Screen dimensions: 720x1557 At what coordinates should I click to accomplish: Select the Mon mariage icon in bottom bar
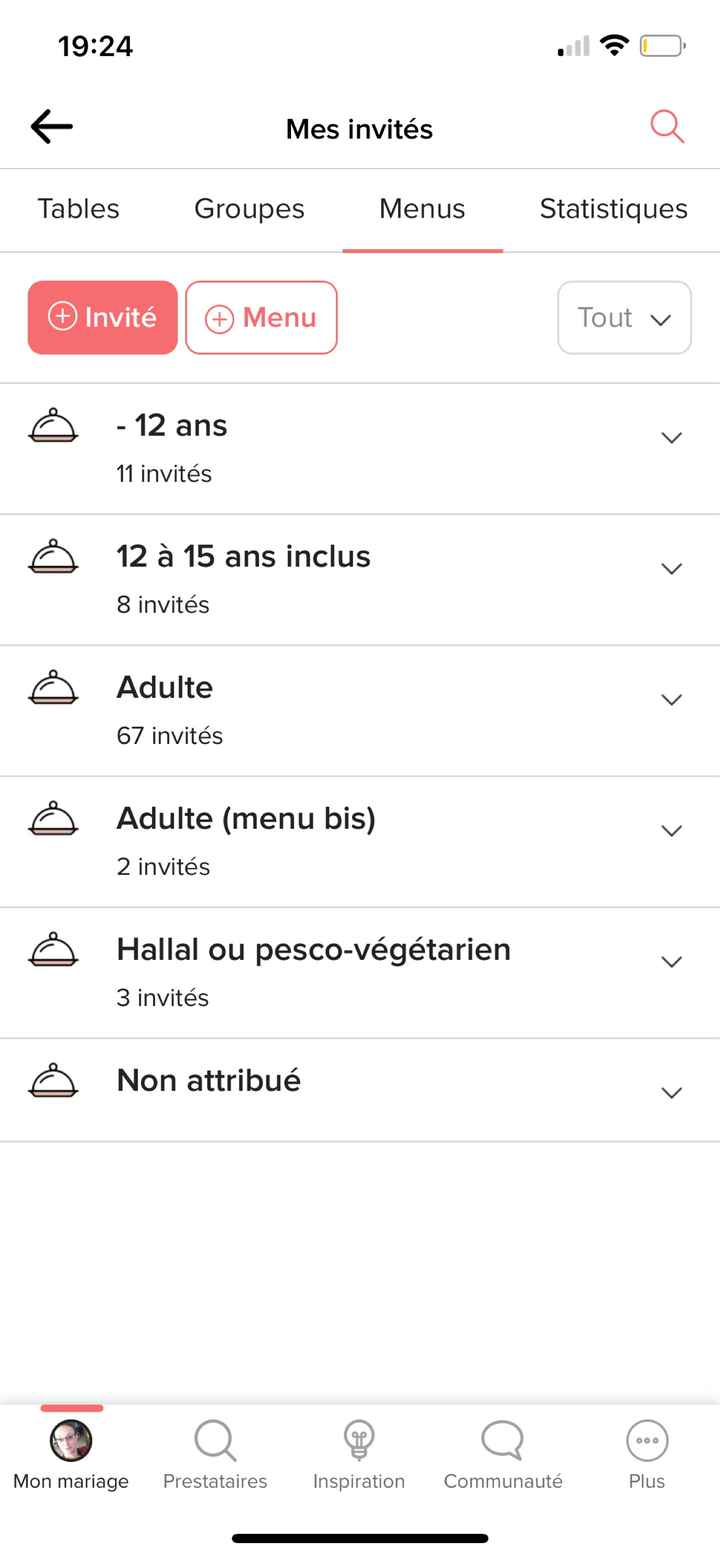pos(71,1441)
